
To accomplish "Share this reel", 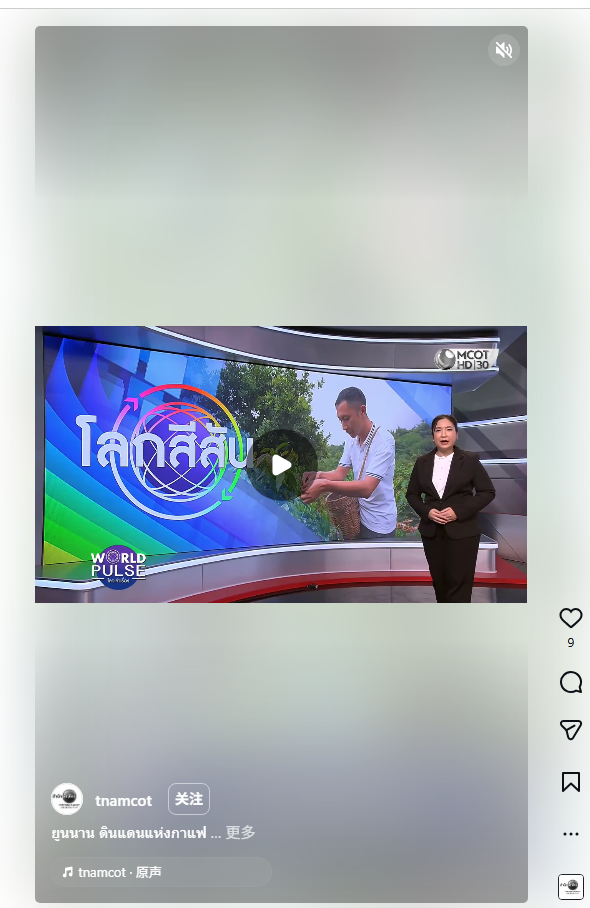I will [570, 730].
